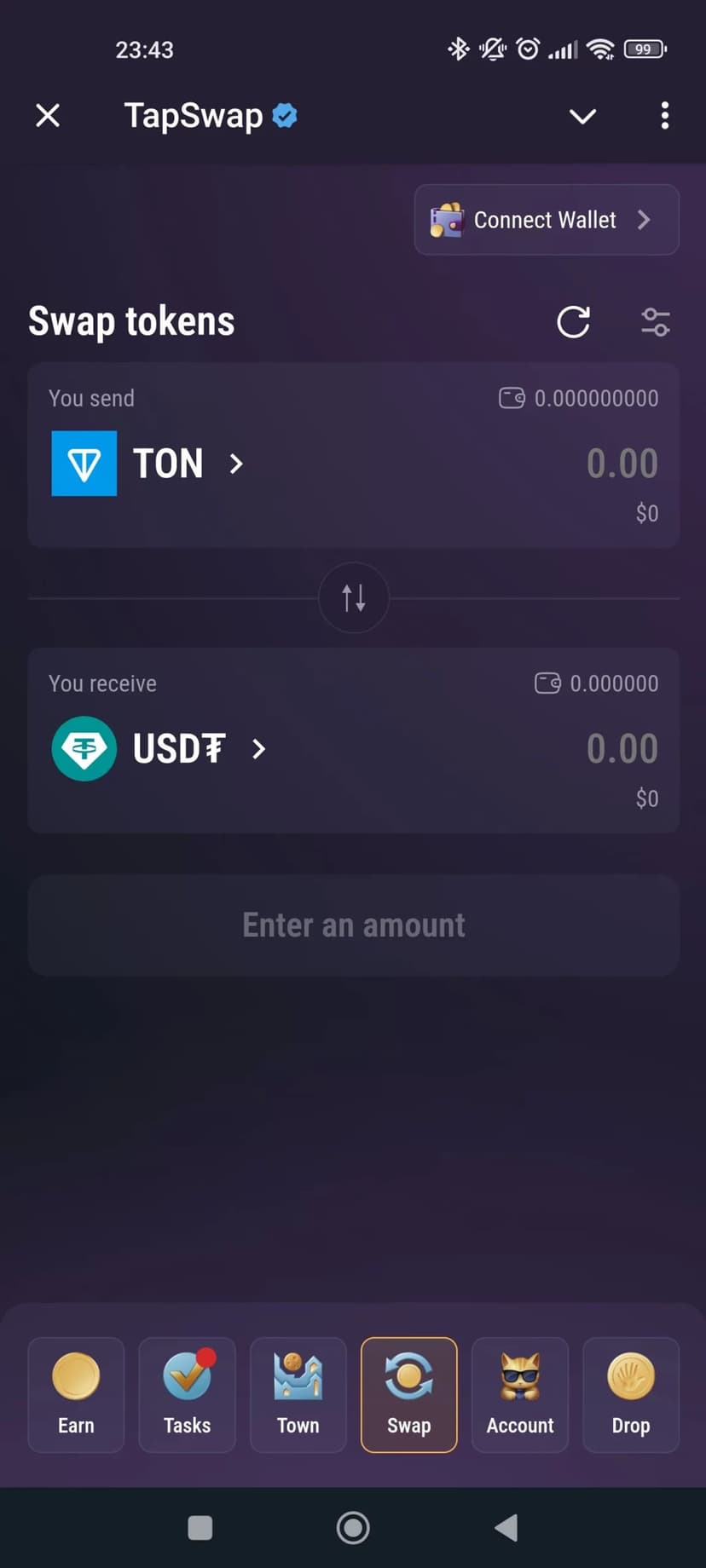Return to the home screen
The image size is (706, 1568).
pyautogui.click(x=353, y=1528)
